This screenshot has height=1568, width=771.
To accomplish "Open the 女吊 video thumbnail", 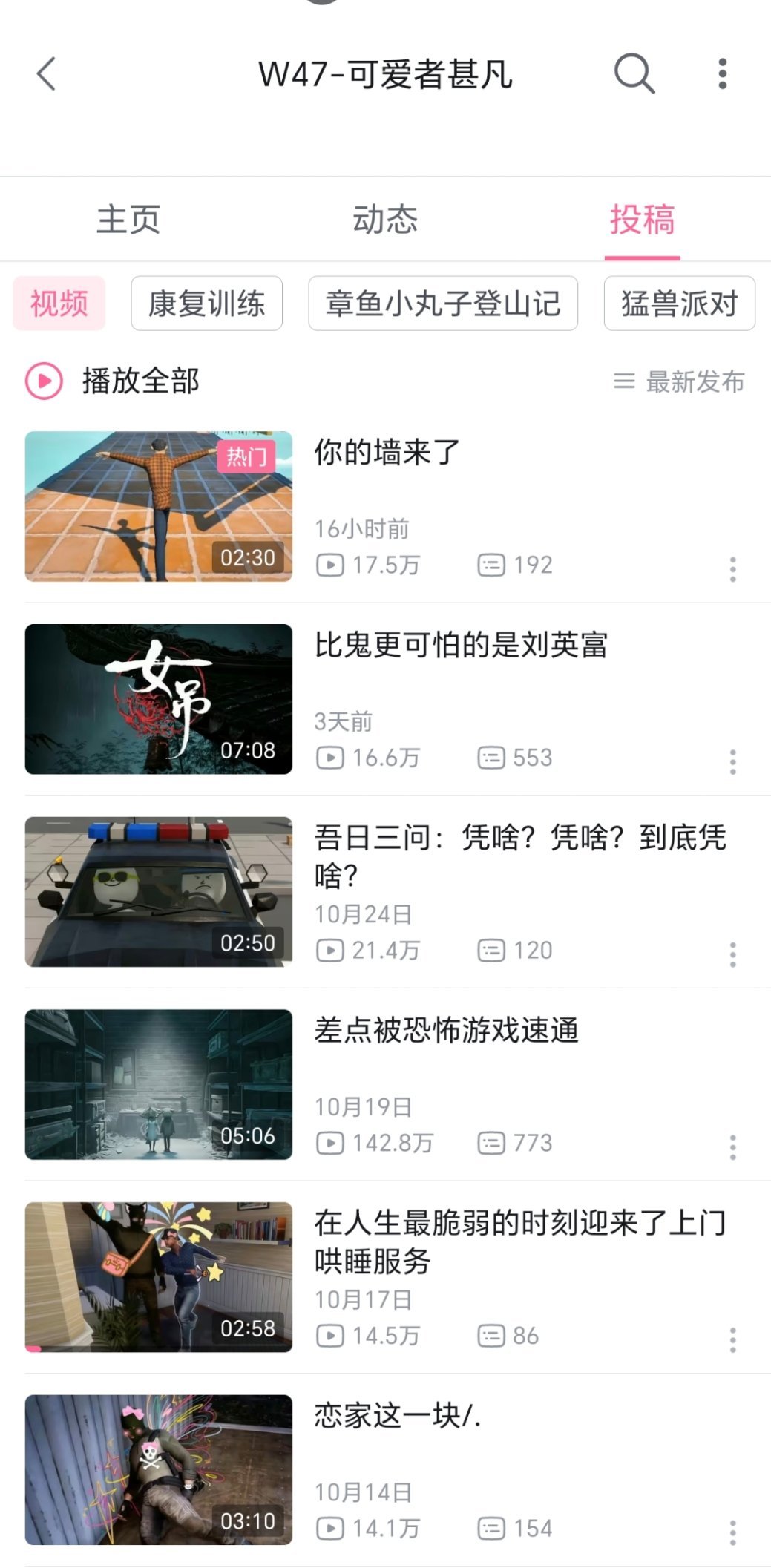I will click(159, 698).
